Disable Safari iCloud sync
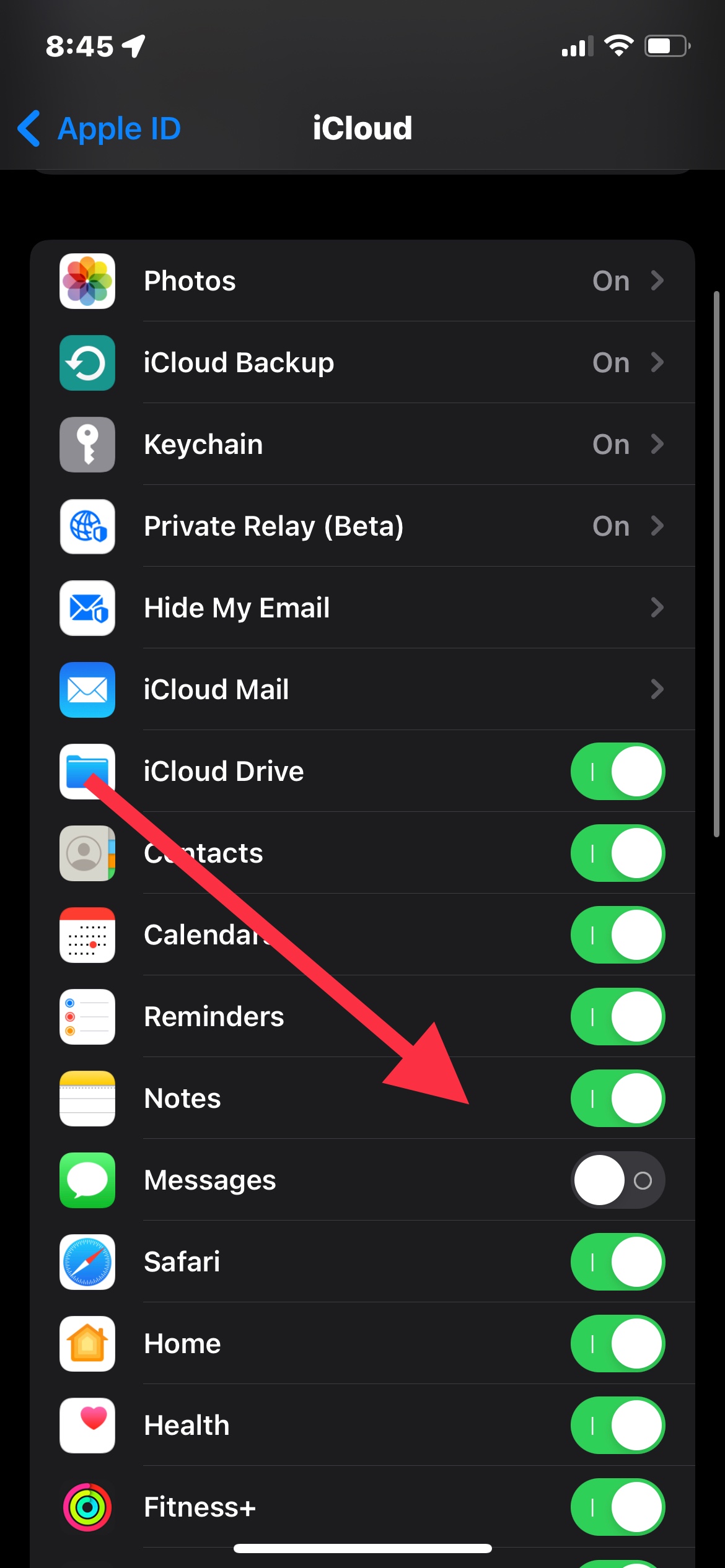Image resolution: width=725 pixels, height=1568 pixels. pyautogui.click(x=617, y=1262)
